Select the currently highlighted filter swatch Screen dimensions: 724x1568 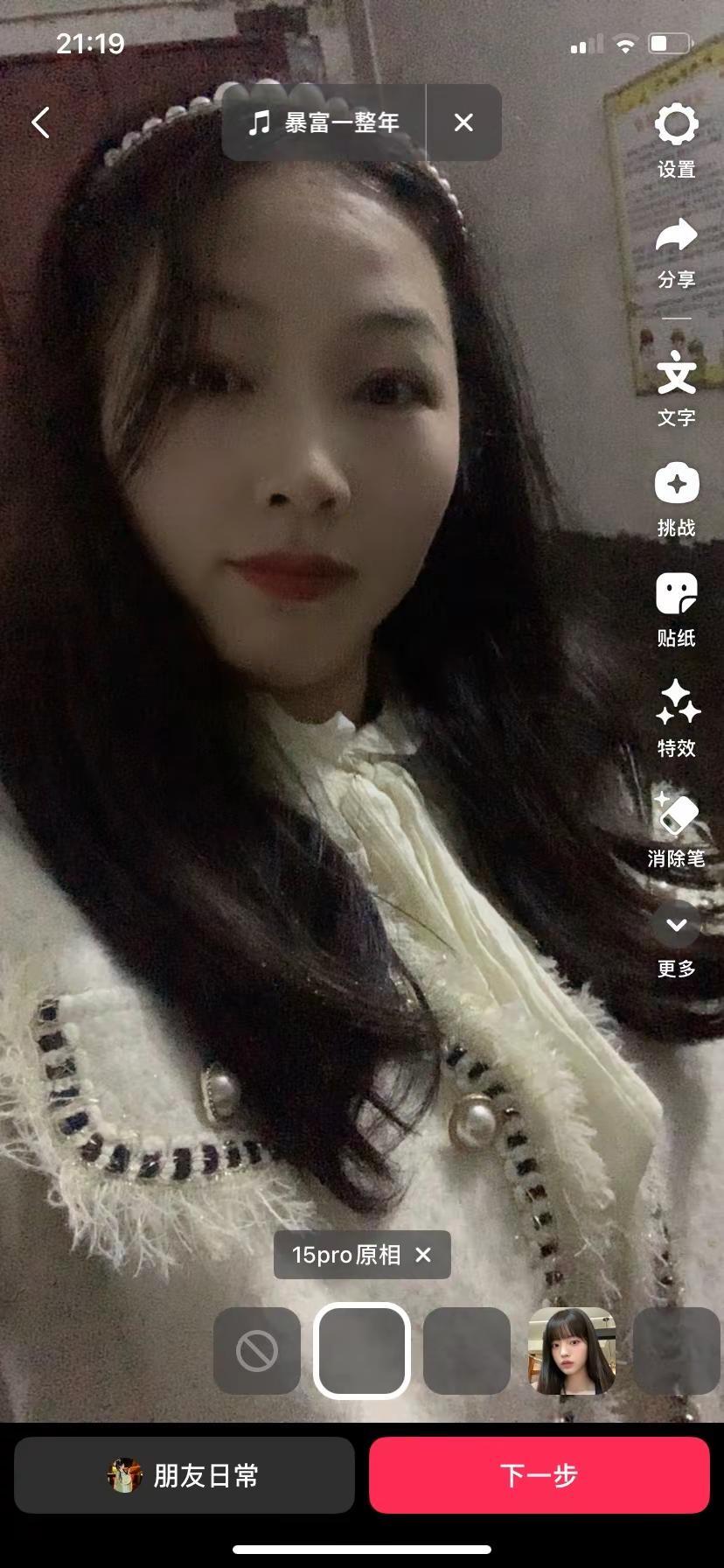tap(361, 1350)
